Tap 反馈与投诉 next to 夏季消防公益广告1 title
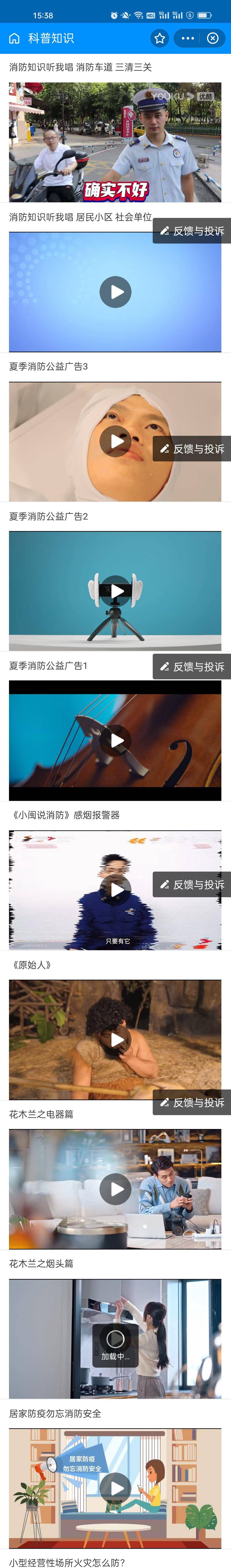The image size is (231, 1568). tap(192, 667)
